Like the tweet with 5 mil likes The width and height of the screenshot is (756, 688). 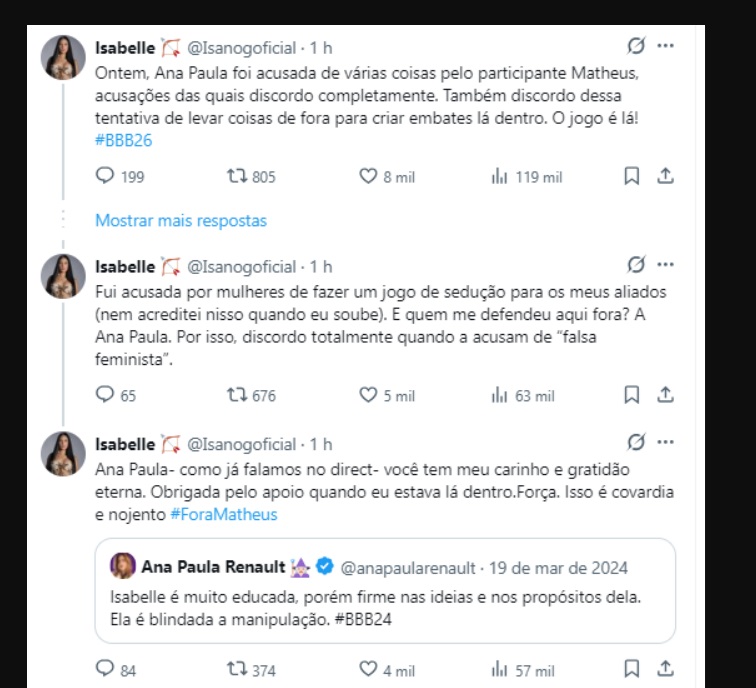[368, 396]
